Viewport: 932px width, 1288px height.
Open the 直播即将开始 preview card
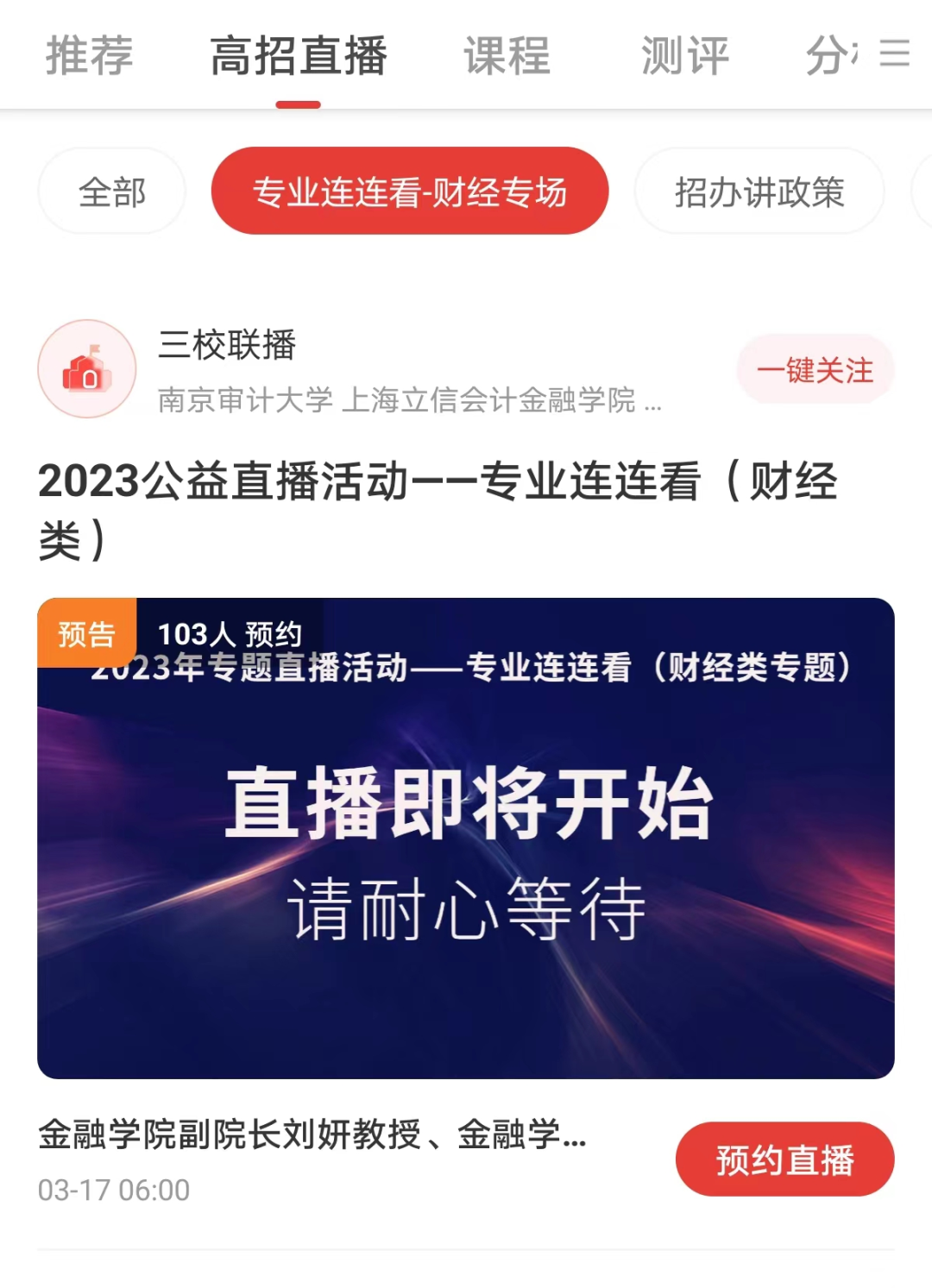point(466,838)
